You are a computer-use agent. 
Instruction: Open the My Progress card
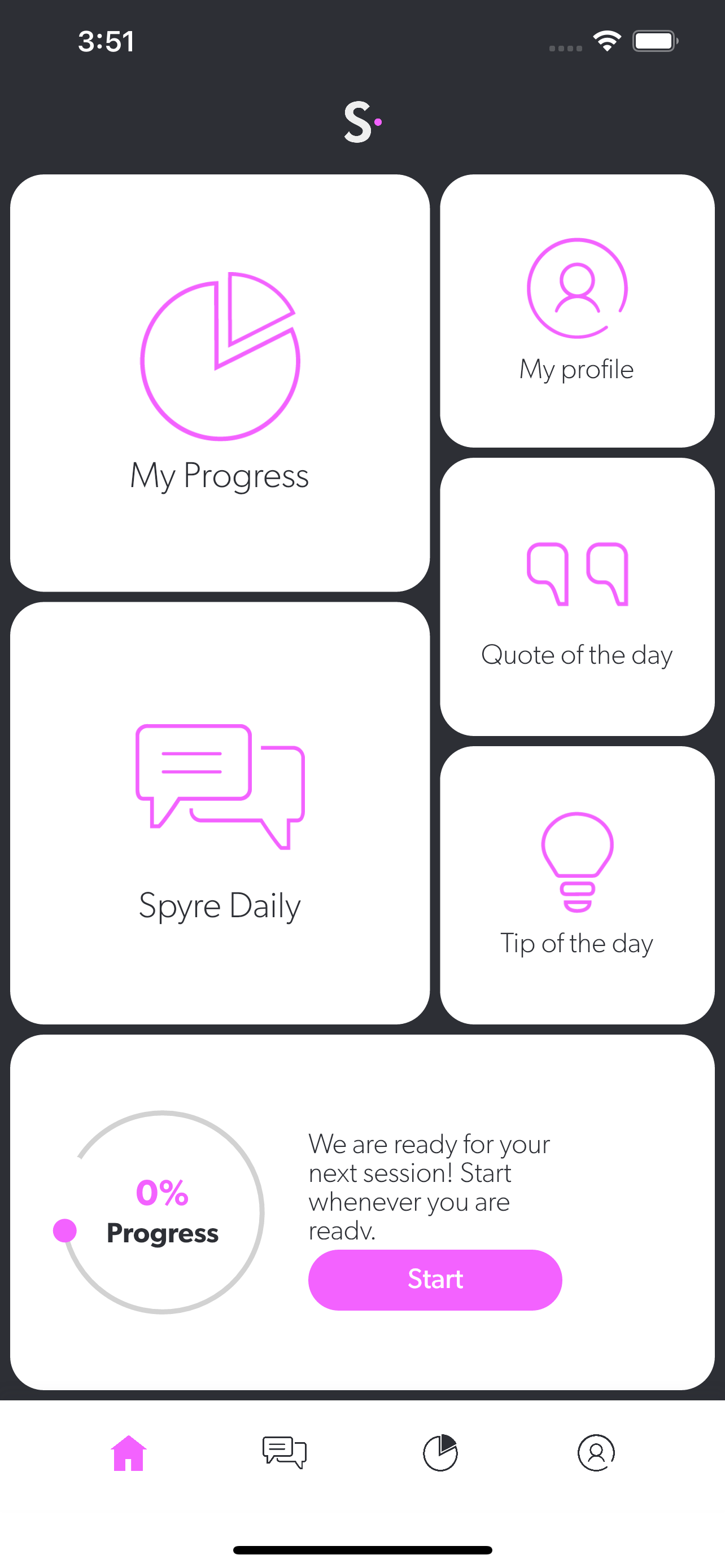(220, 383)
